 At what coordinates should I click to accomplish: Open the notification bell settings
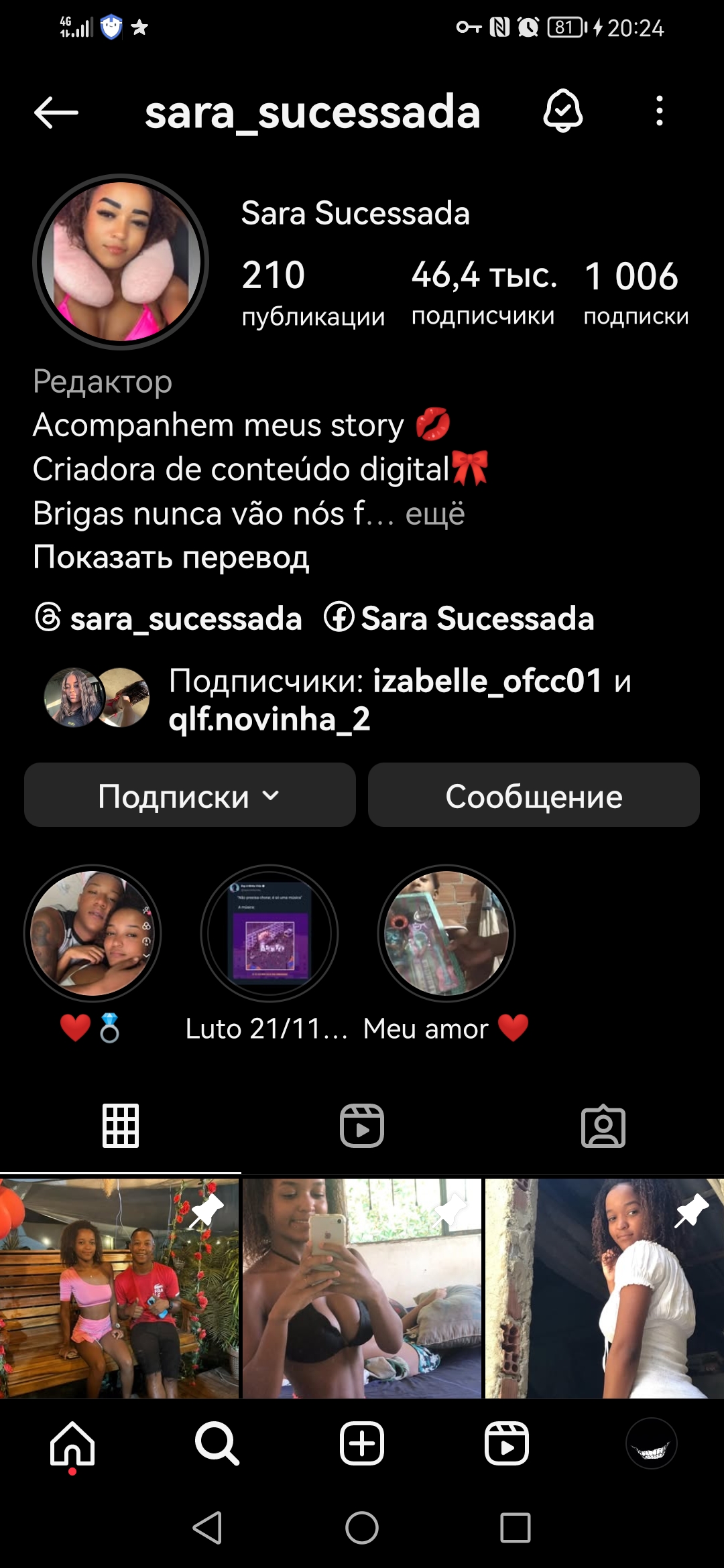tap(562, 111)
